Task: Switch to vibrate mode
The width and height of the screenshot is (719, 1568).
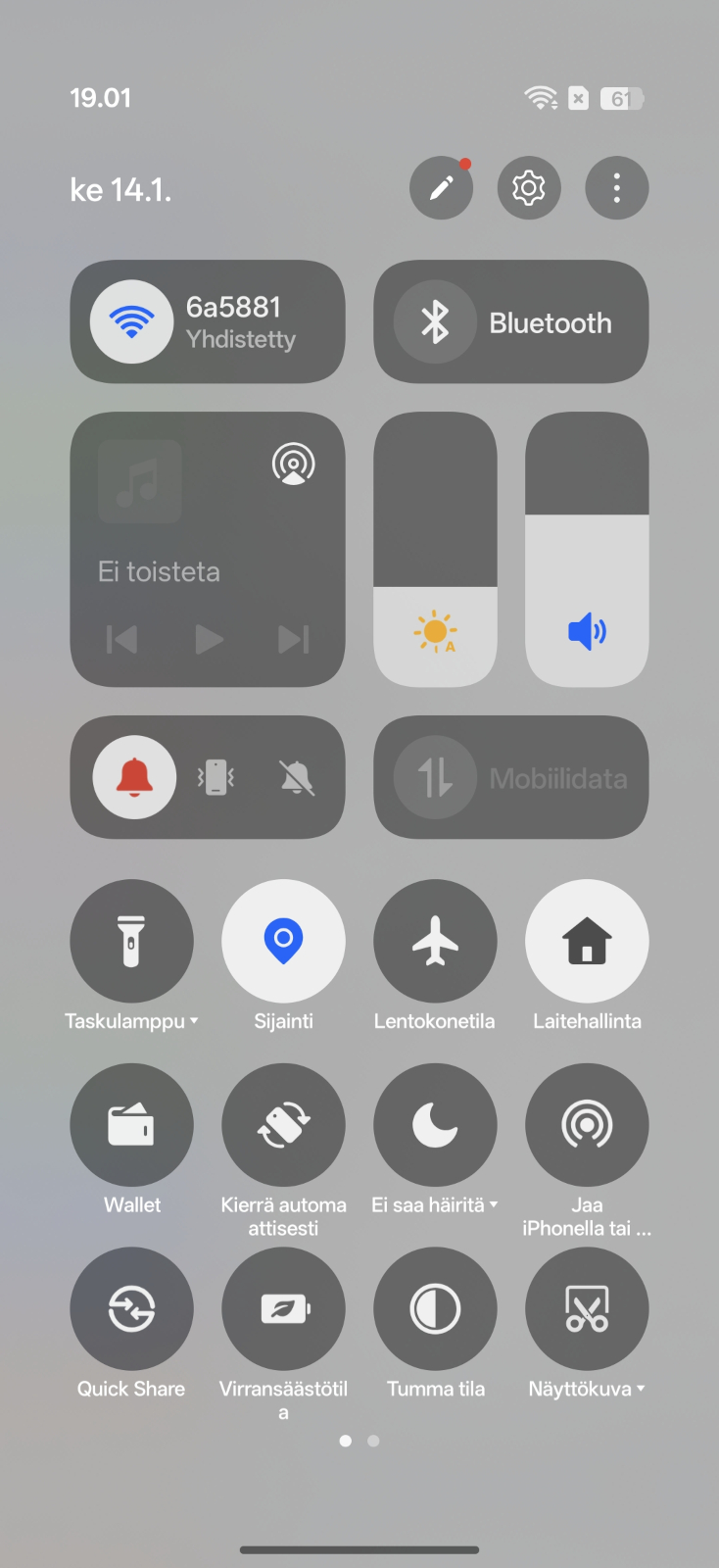Action: tap(216, 777)
